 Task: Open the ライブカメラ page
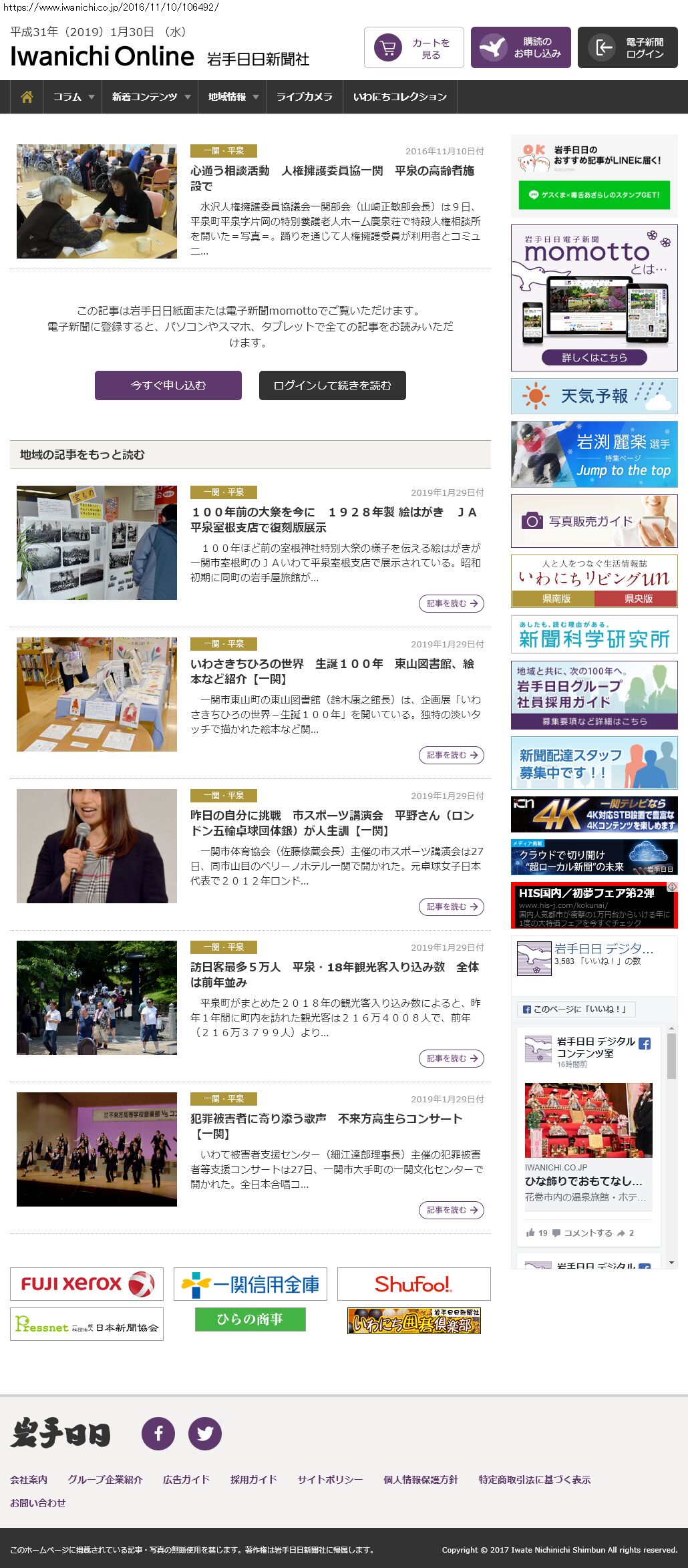point(304,97)
